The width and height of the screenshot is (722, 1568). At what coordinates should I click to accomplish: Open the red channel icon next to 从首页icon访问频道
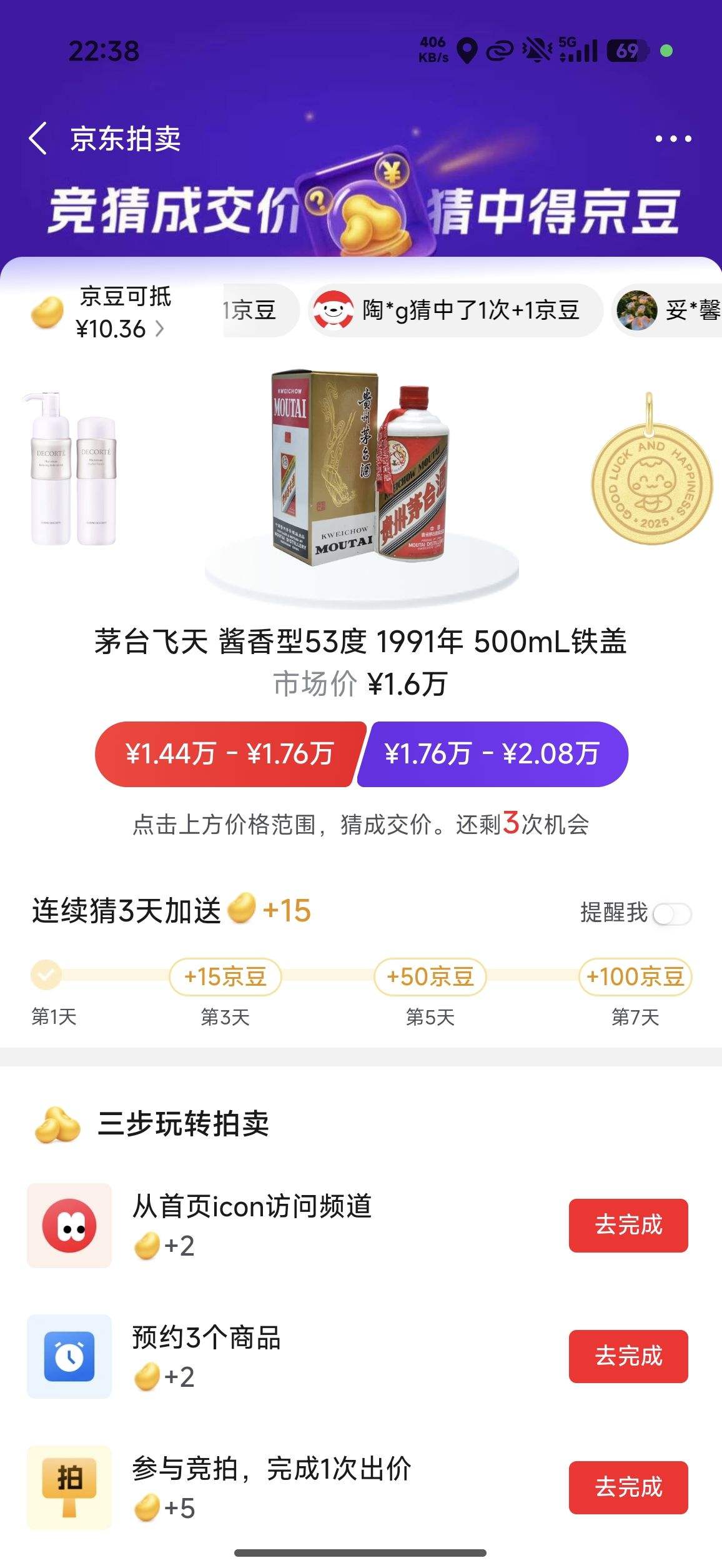69,1226
